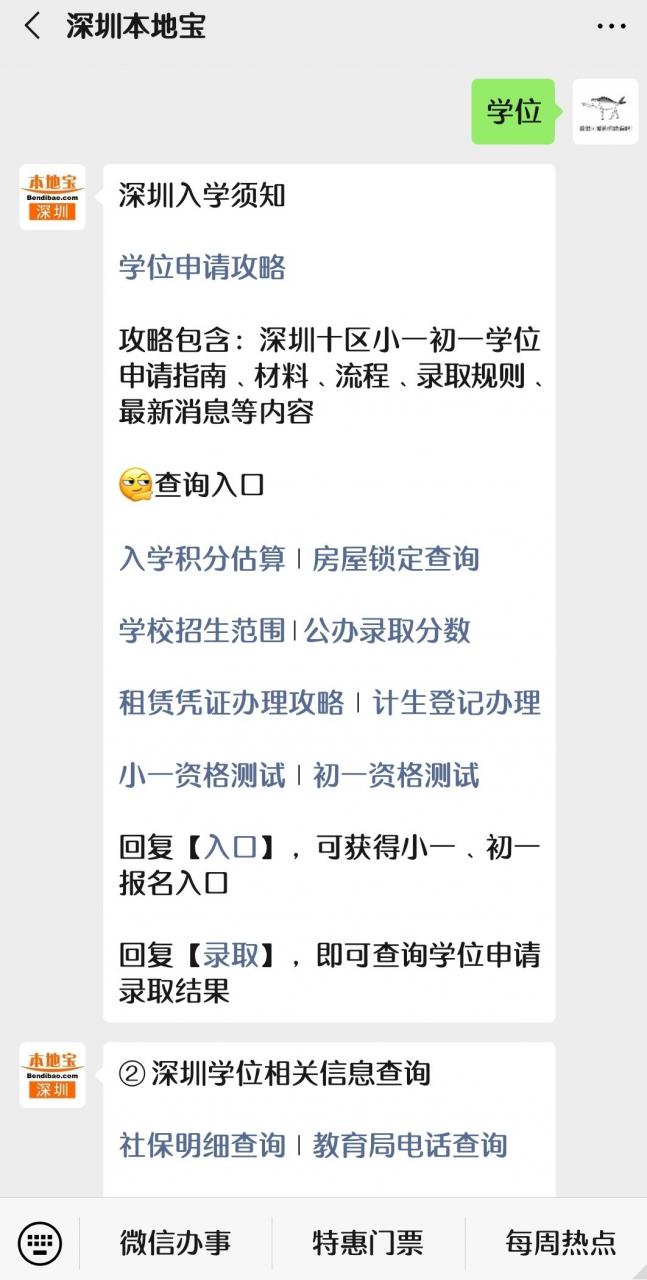Open the three-dot overflow menu
Screen dimensions: 647x1280
click(x=611, y=26)
